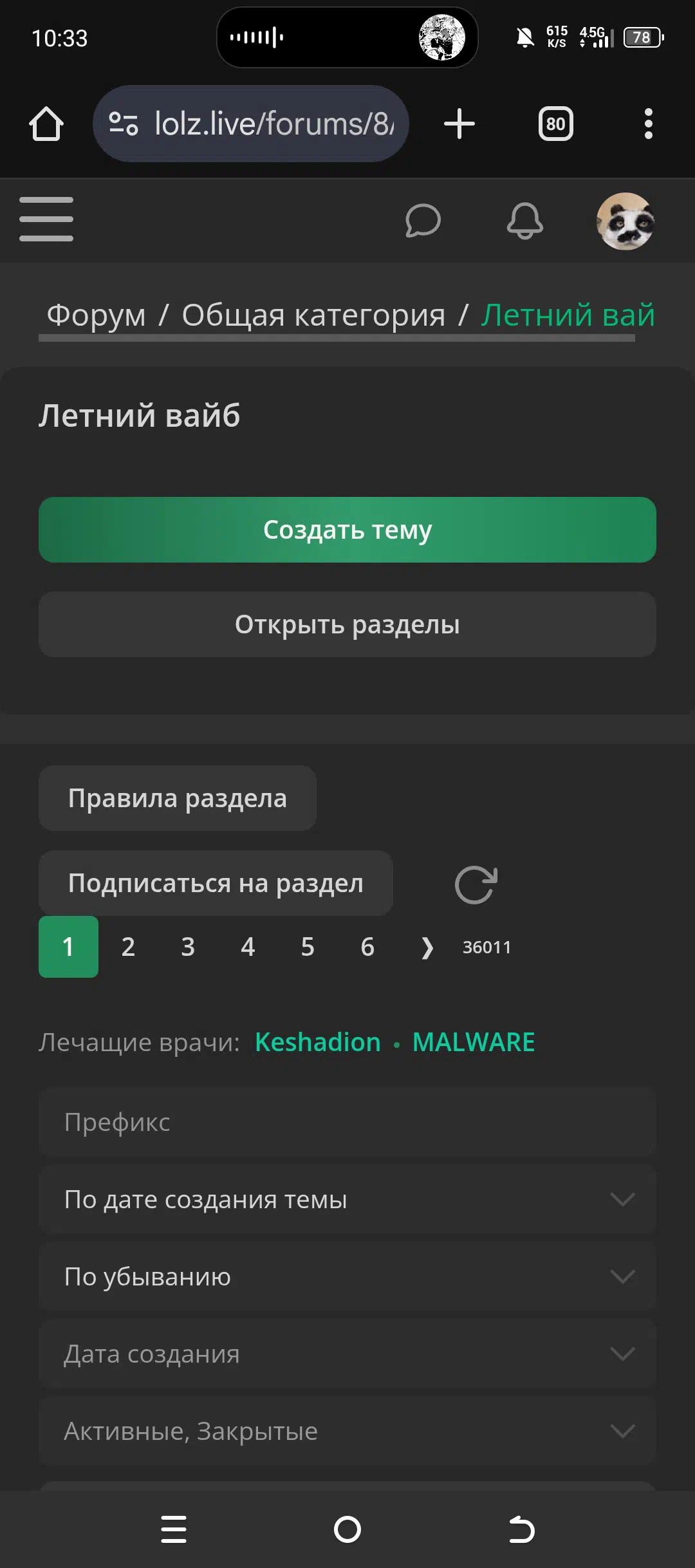Expand the По убыванию dropdown

coord(347,1276)
